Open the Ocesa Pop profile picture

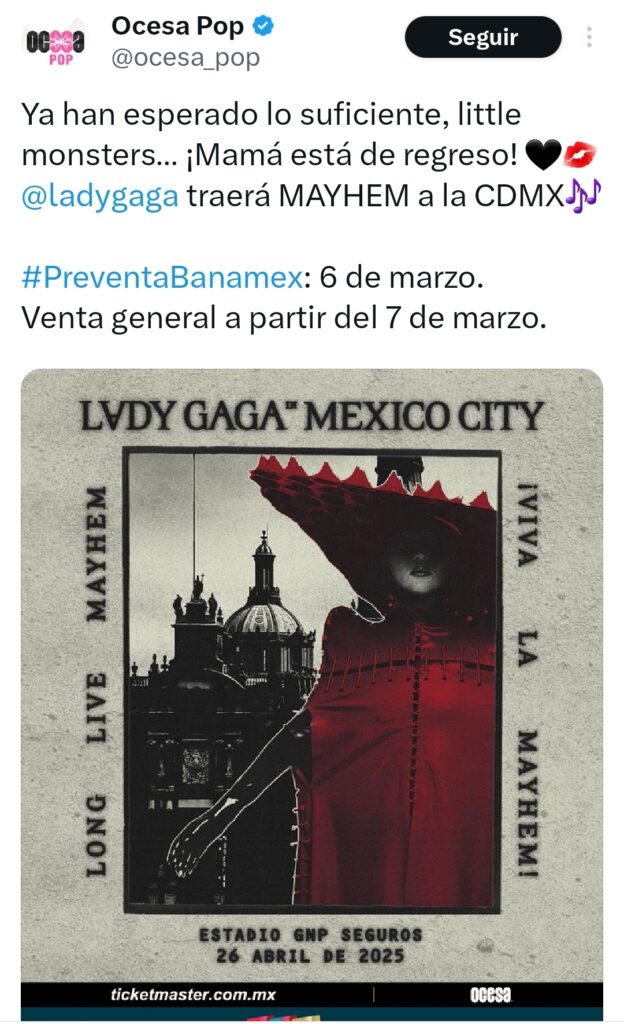[54, 43]
